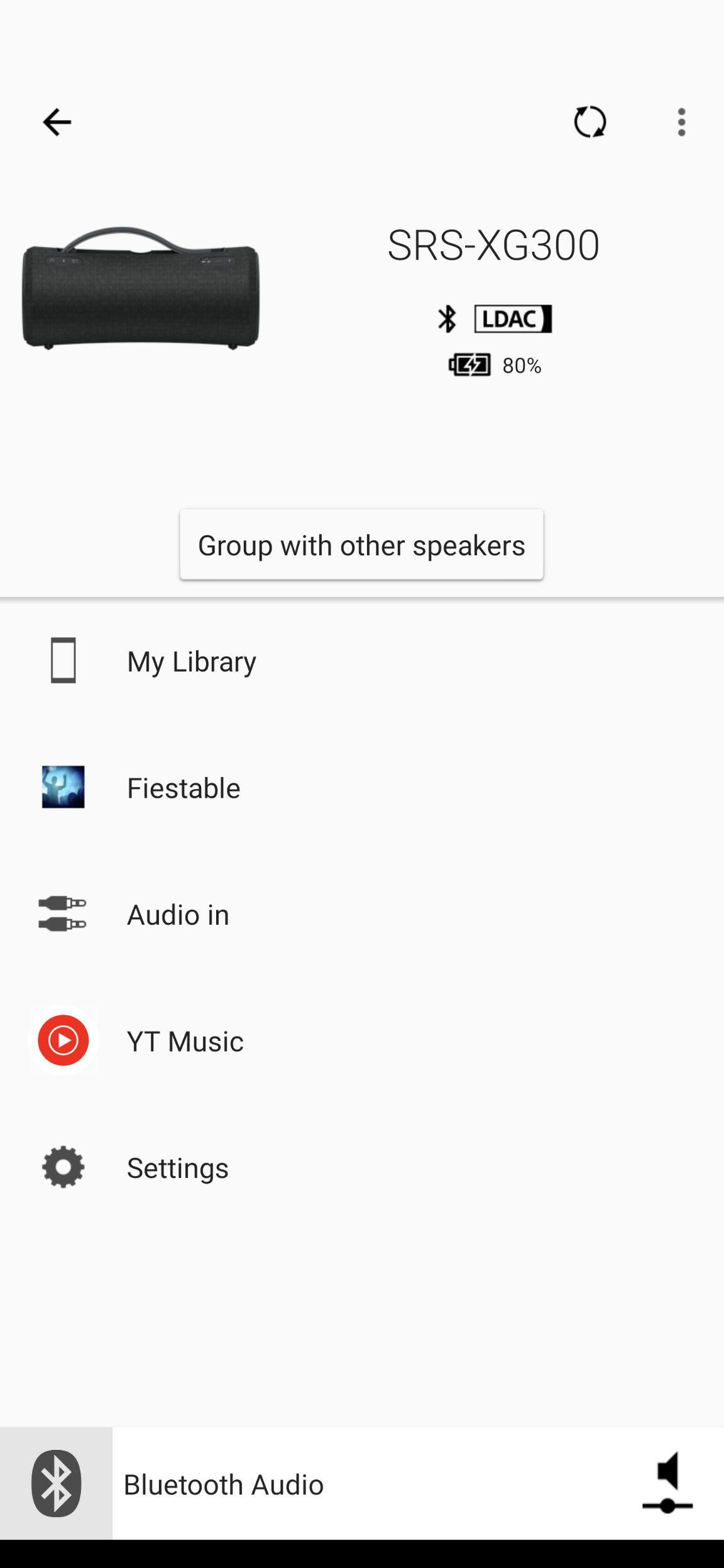Open My Library
The width and height of the screenshot is (724, 1568).
191,661
